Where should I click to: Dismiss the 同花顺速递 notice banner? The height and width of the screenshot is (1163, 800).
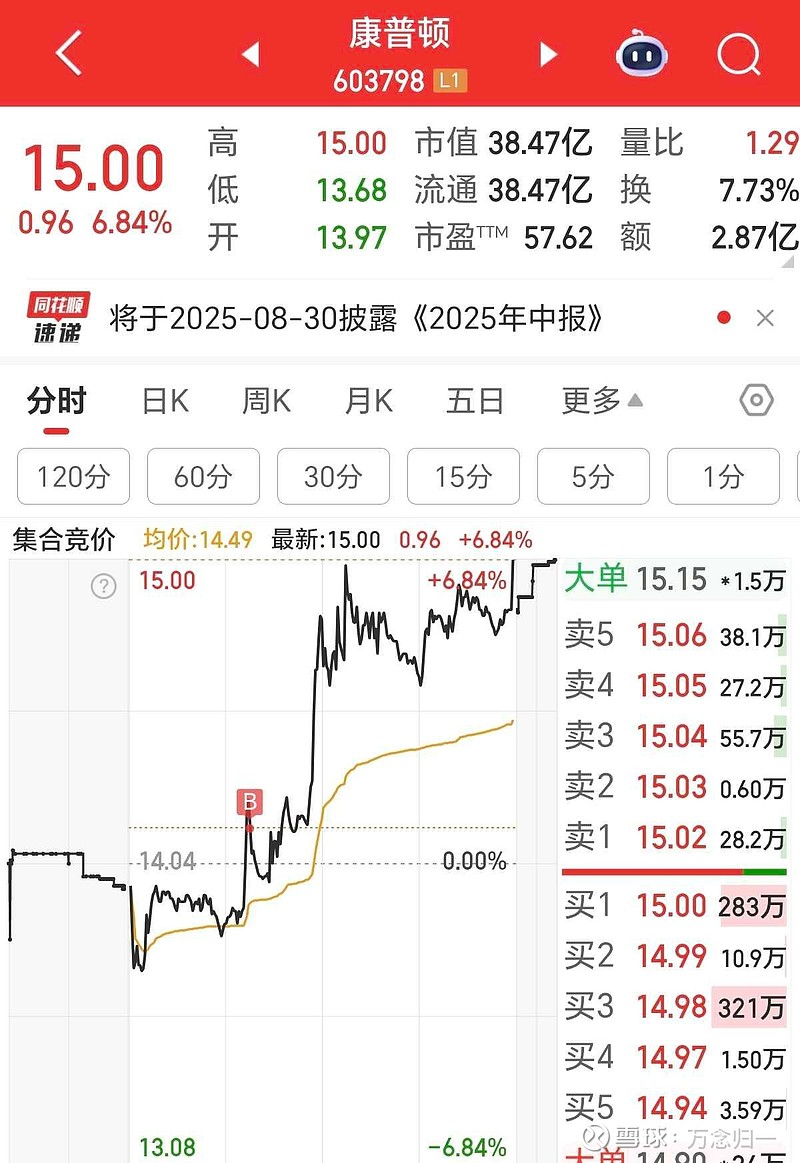tap(765, 319)
